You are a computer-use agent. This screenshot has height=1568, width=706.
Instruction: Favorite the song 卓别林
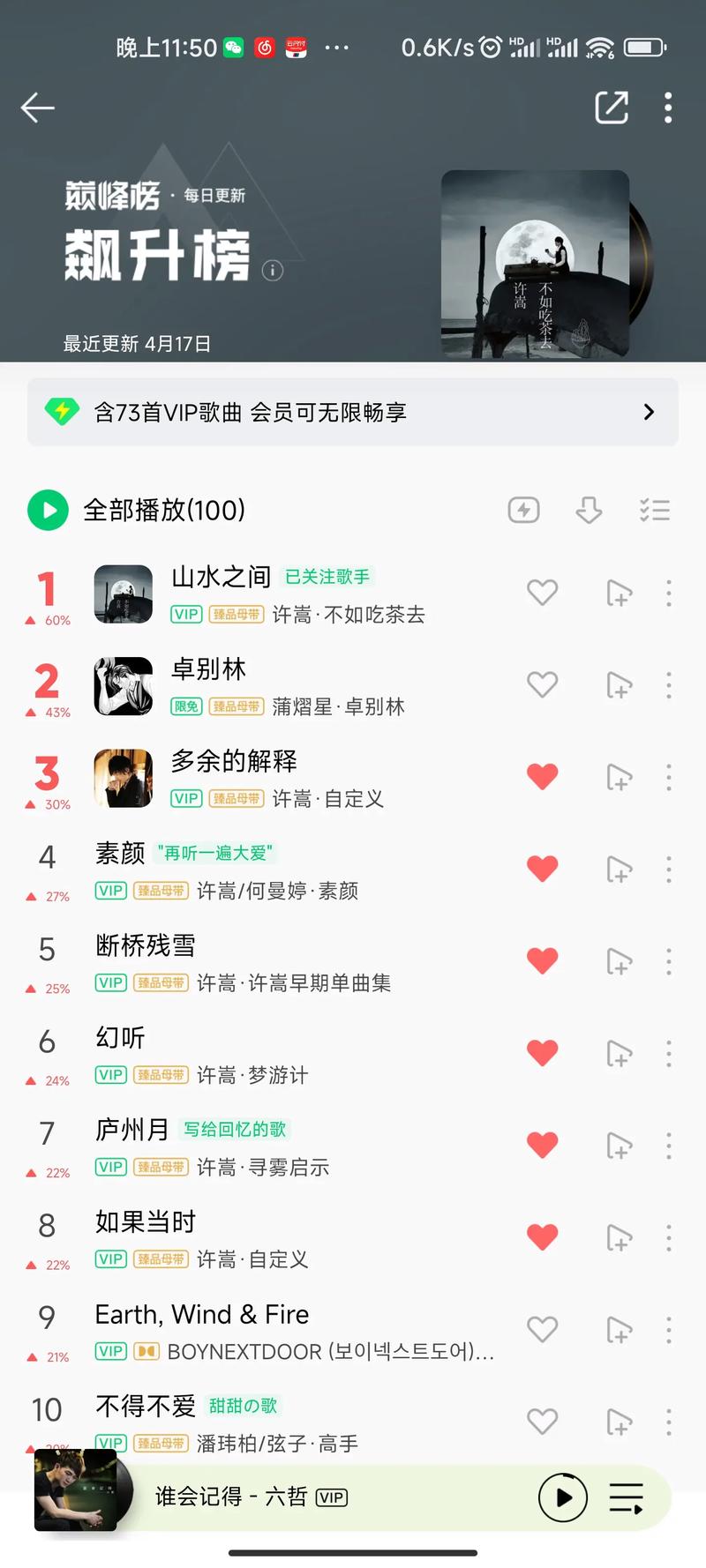coord(543,685)
